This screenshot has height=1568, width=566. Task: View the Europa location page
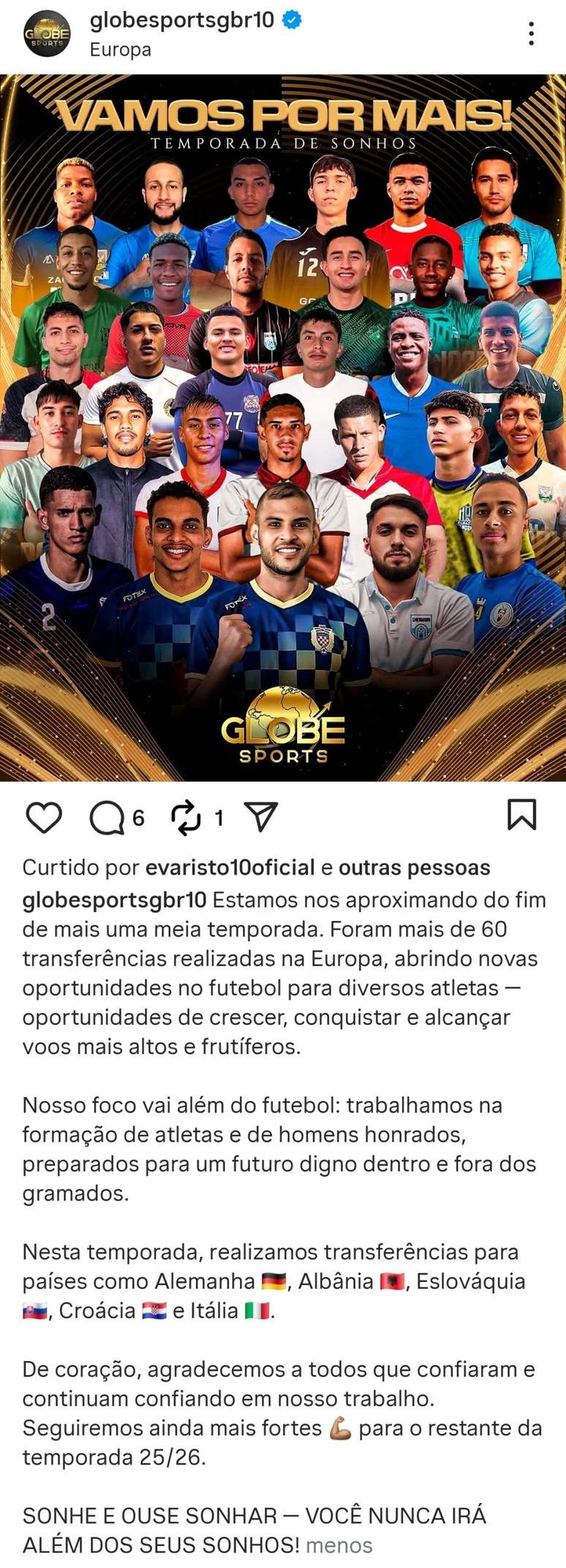point(121,50)
